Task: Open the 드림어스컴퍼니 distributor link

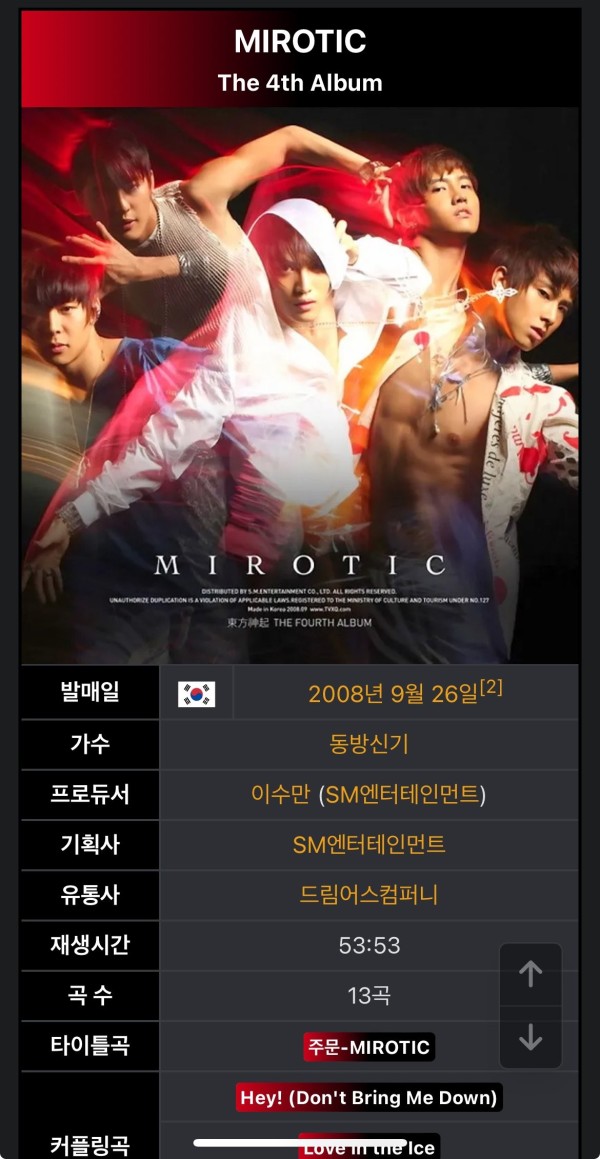Action: pos(369,895)
